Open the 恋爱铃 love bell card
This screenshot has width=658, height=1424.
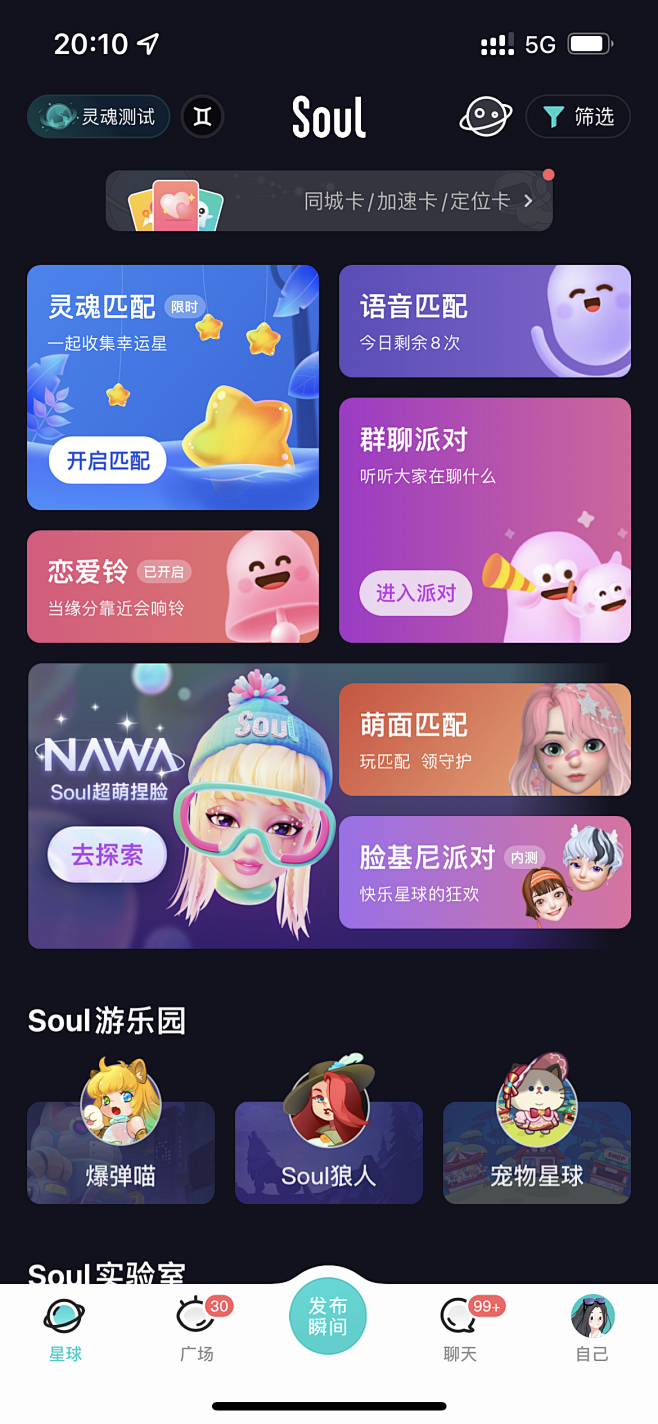pos(173,586)
